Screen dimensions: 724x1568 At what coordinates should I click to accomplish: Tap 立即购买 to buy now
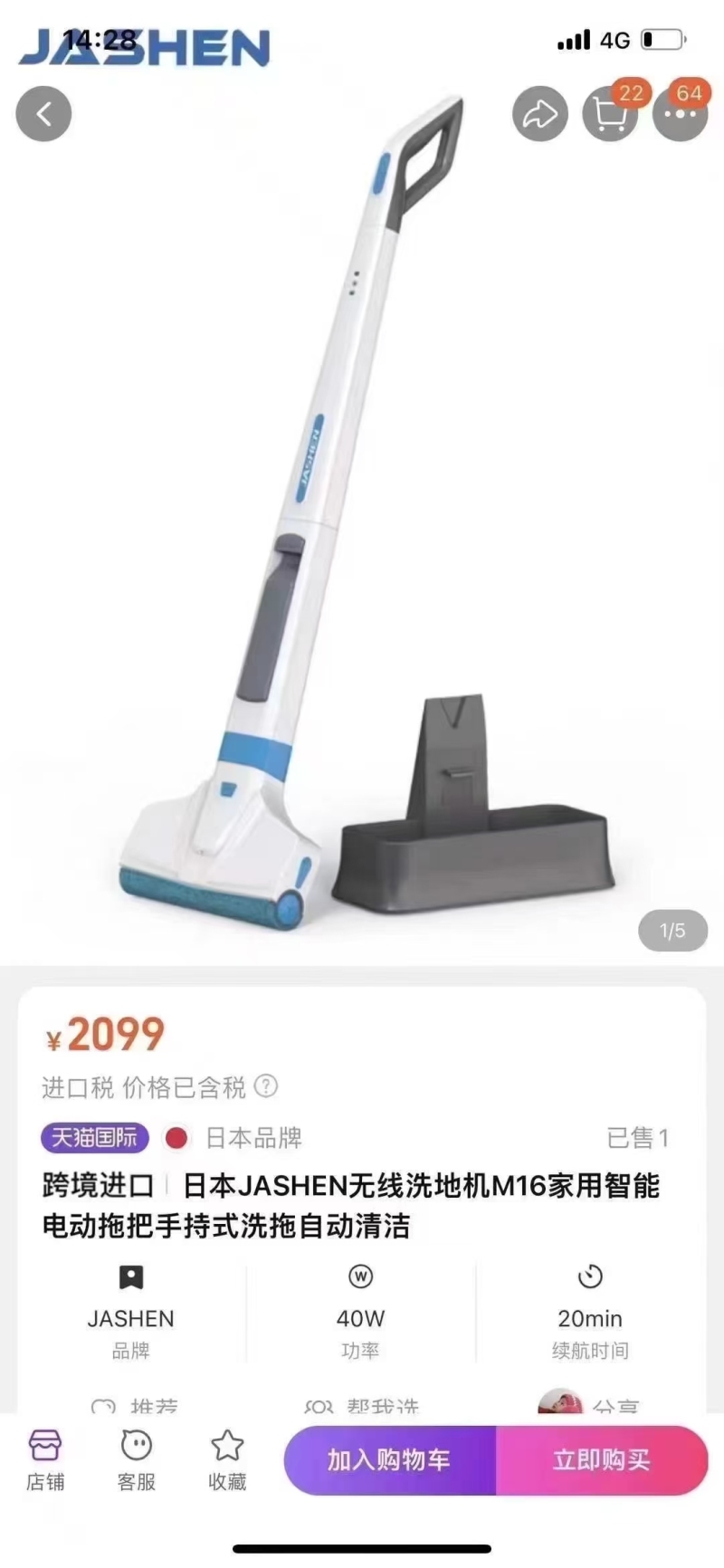click(602, 1460)
